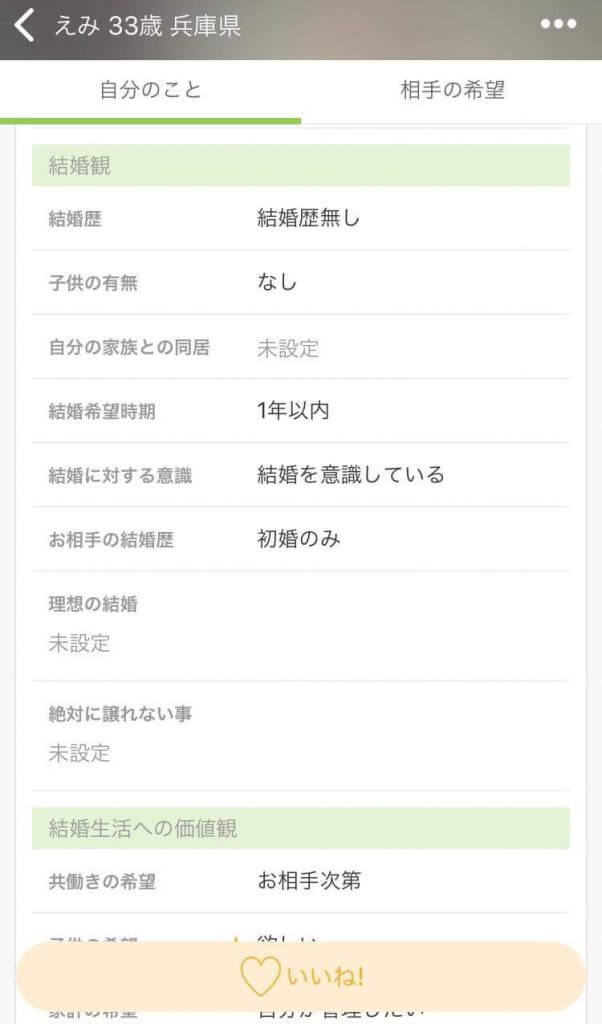
Task: Switch to the 相手の希望 tab
Action: point(452,90)
